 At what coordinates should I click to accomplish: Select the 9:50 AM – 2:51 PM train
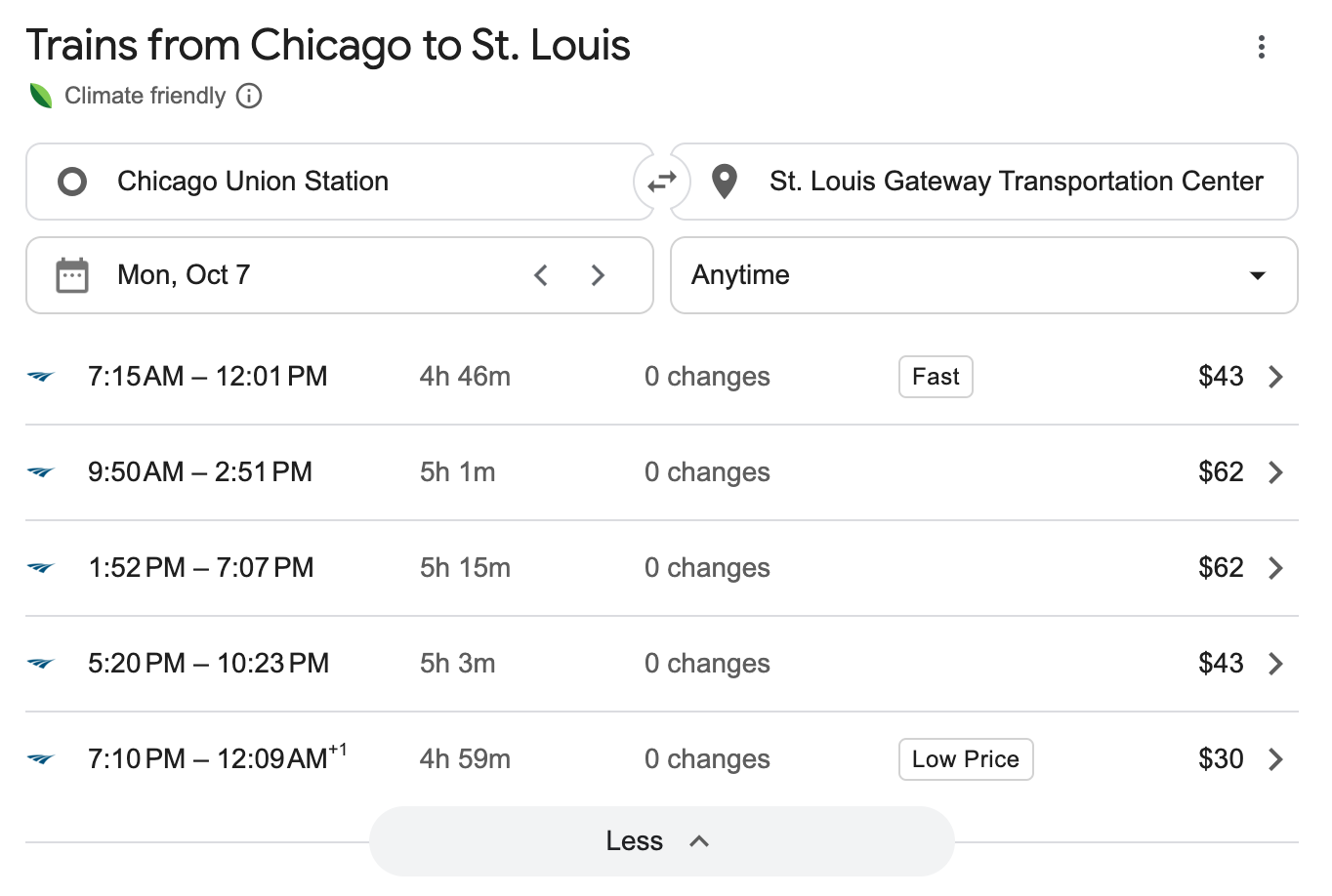coord(660,472)
